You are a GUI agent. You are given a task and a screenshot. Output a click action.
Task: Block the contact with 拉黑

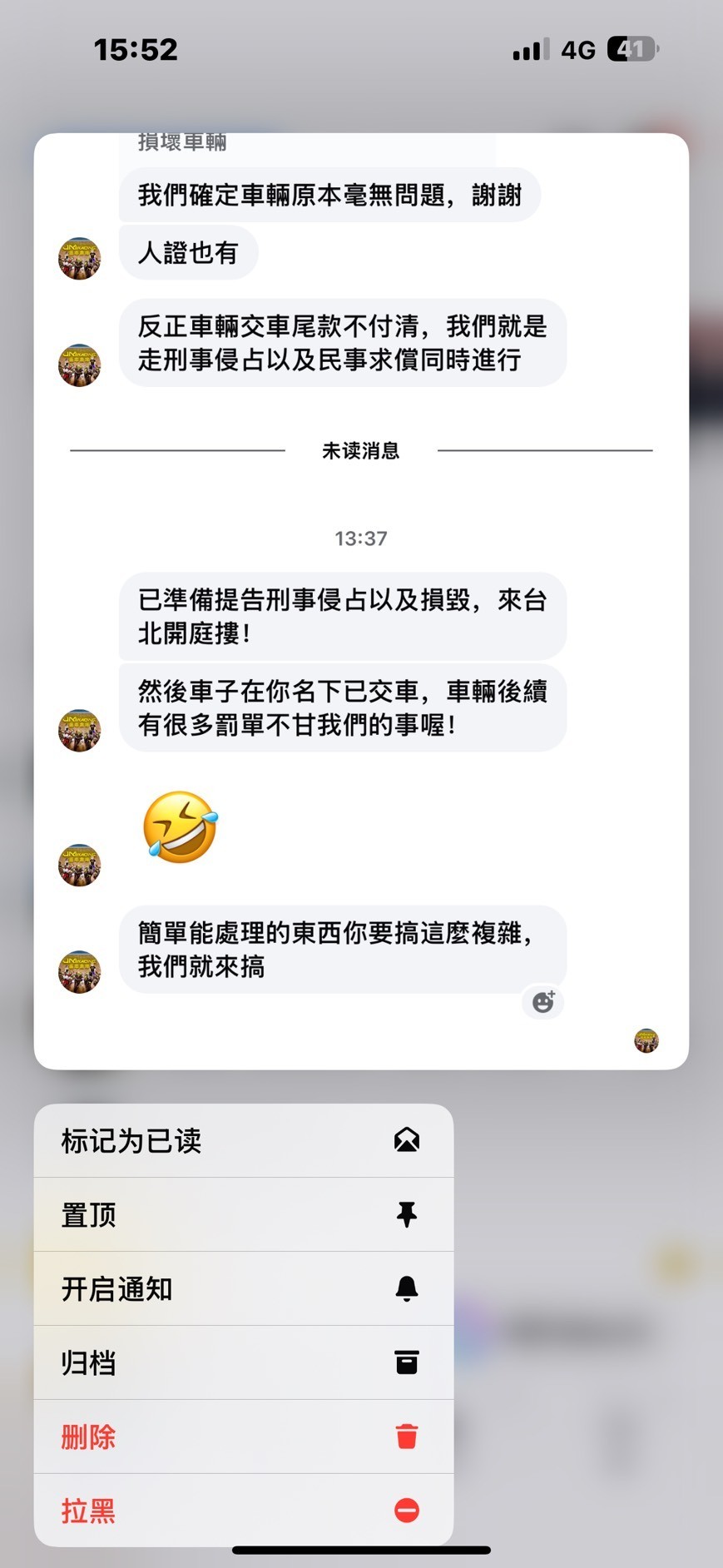tap(243, 1510)
